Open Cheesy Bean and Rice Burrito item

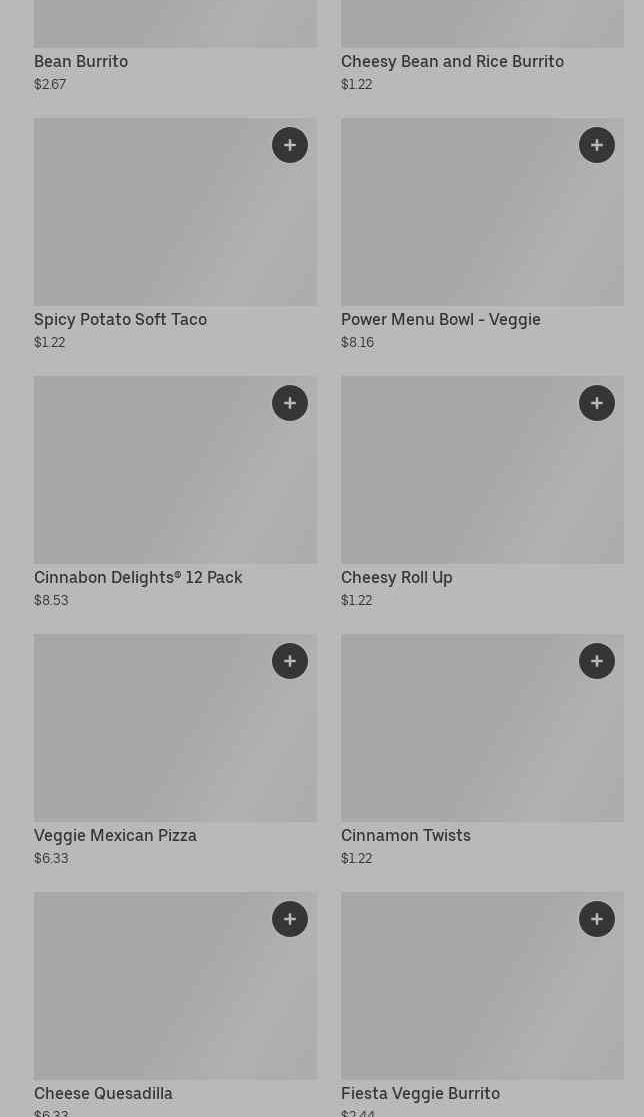pos(452,61)
